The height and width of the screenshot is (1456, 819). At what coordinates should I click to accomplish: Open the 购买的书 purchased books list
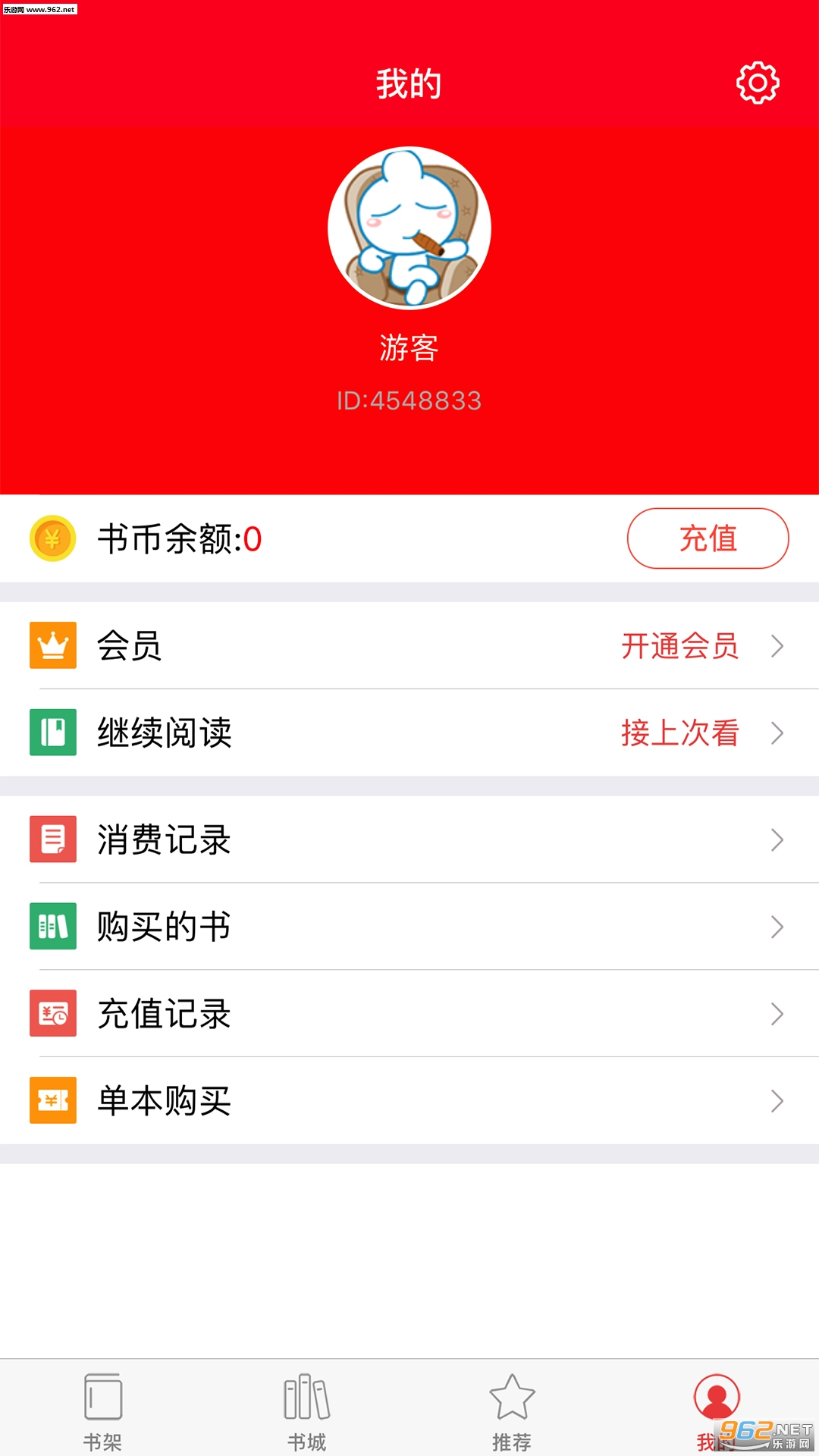pos(409,927)
